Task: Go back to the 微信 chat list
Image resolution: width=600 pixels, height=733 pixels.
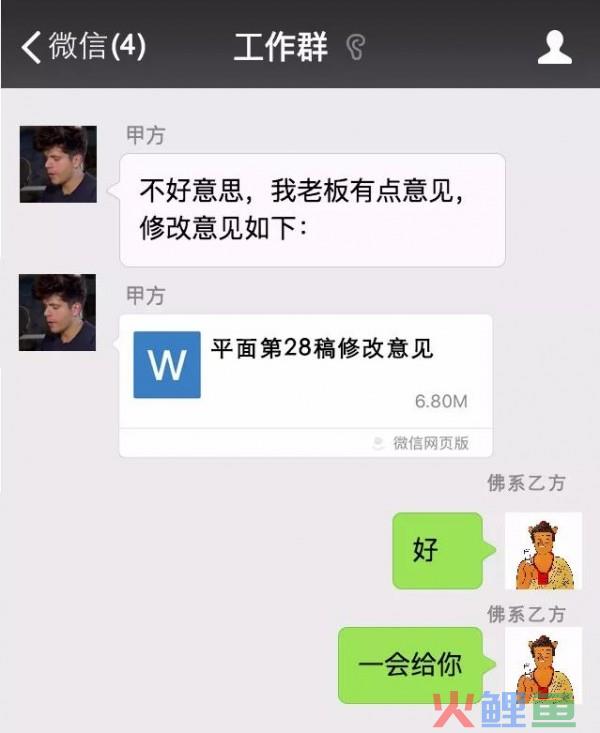Action: click(x=84, y=46)
